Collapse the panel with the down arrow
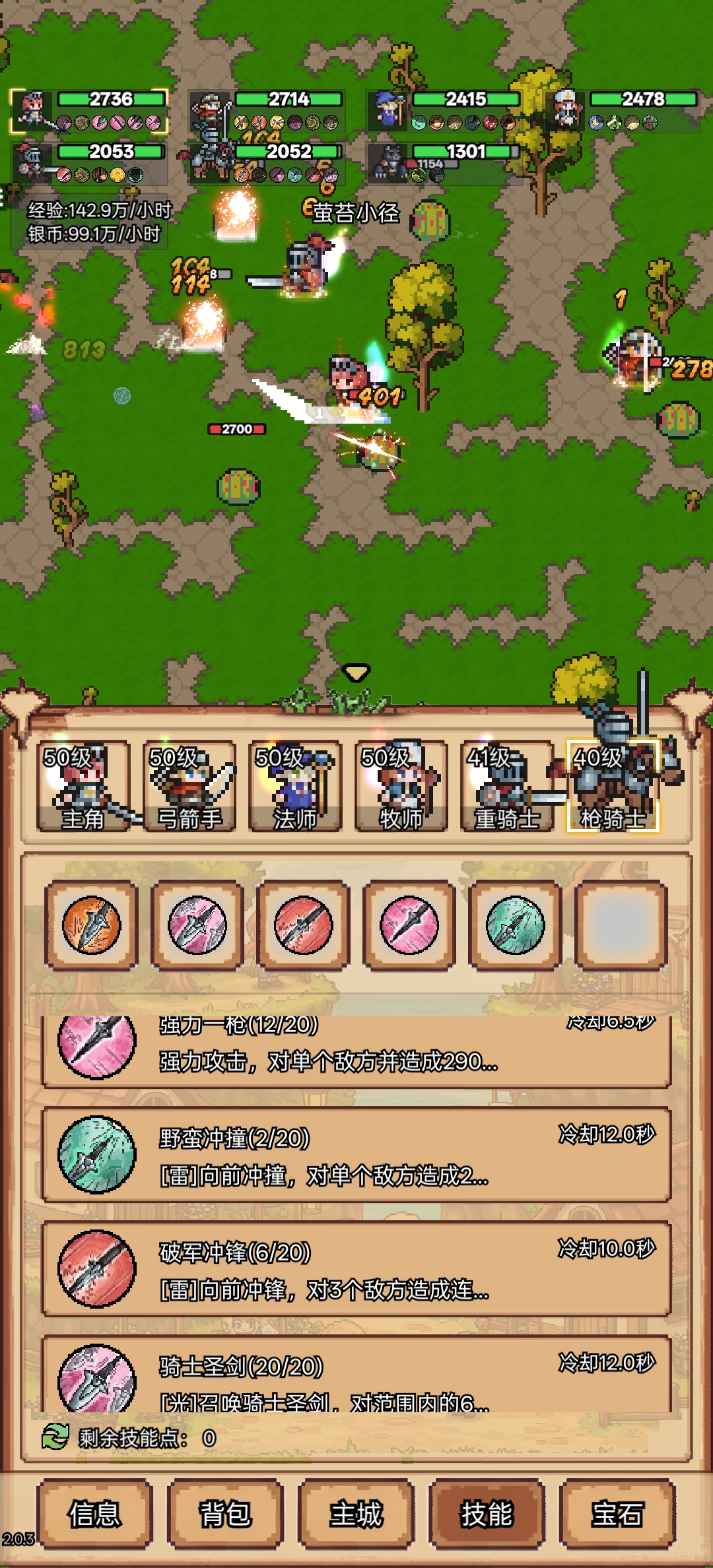This screenshot has width=713, height=1568. tap(356, 672)
